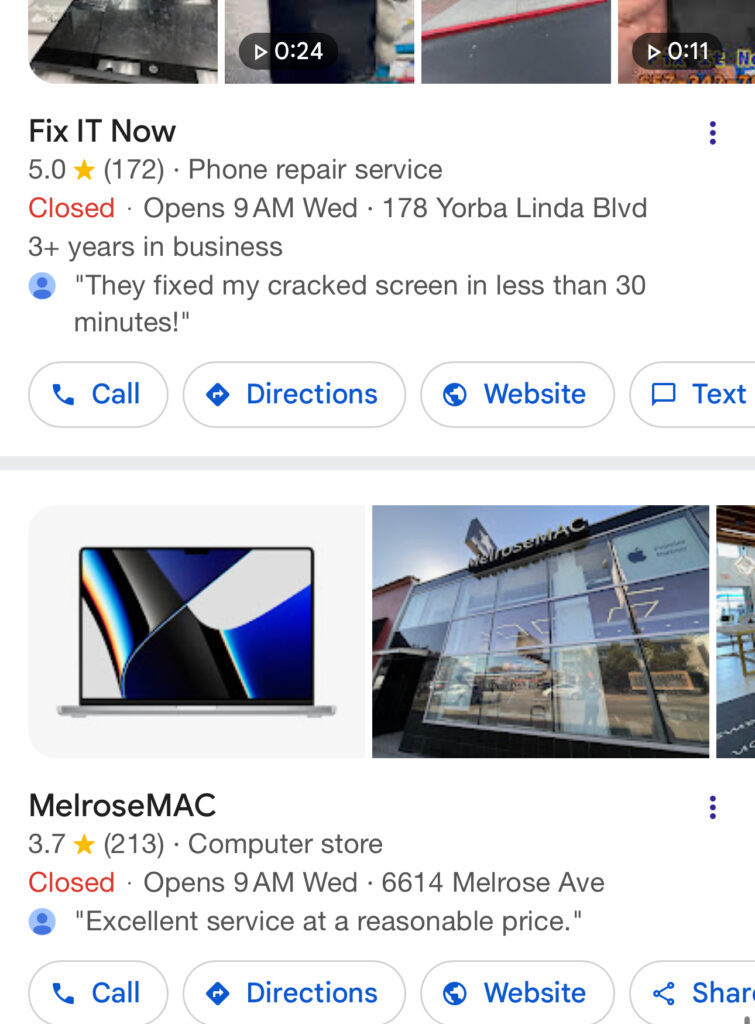
Task: View the MelroseMAC laptop photo
Action: [x=196, y=631]
